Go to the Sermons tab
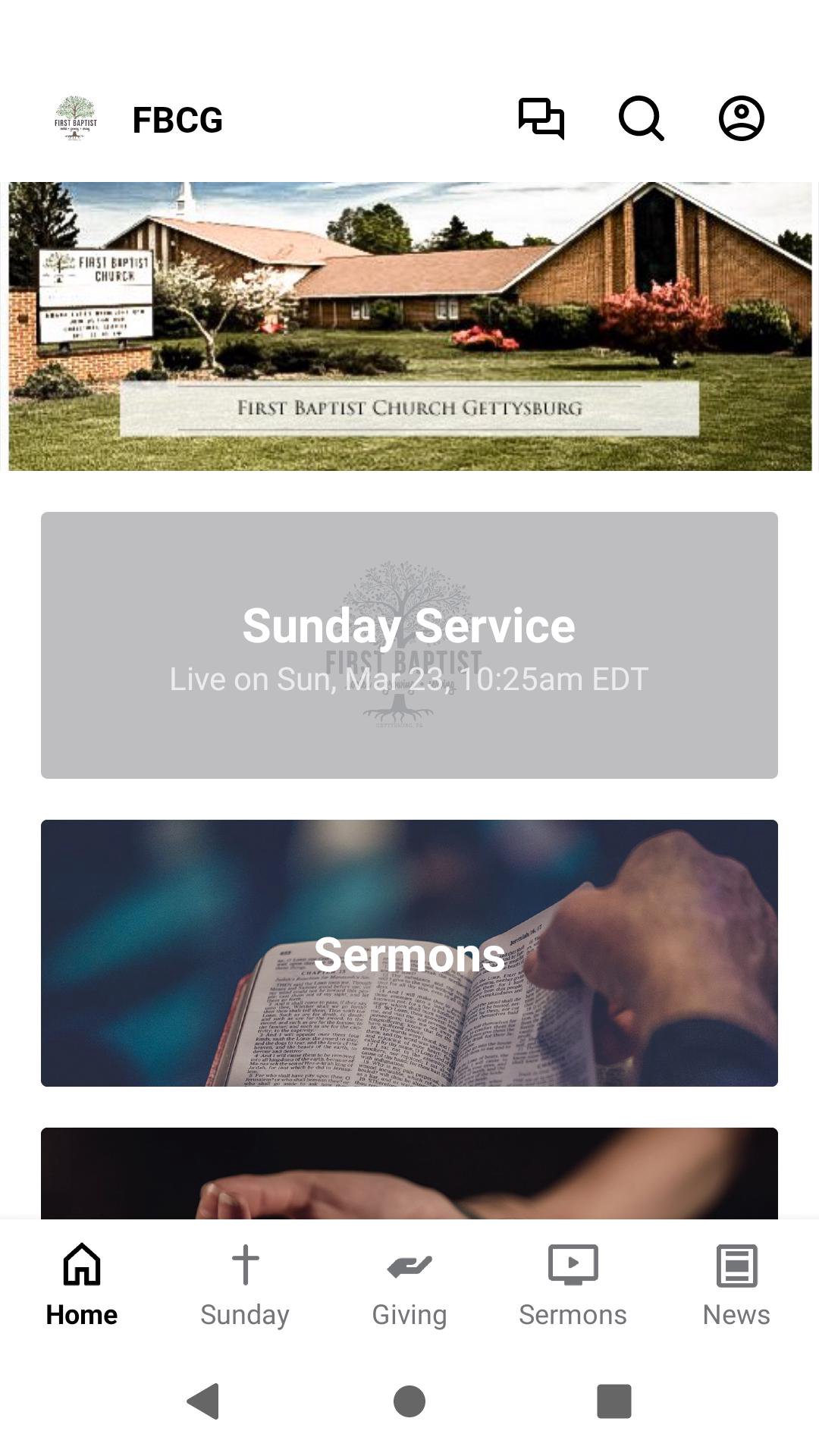Viewport: 819px width, 1456px height. click(x=573, y=1286)
